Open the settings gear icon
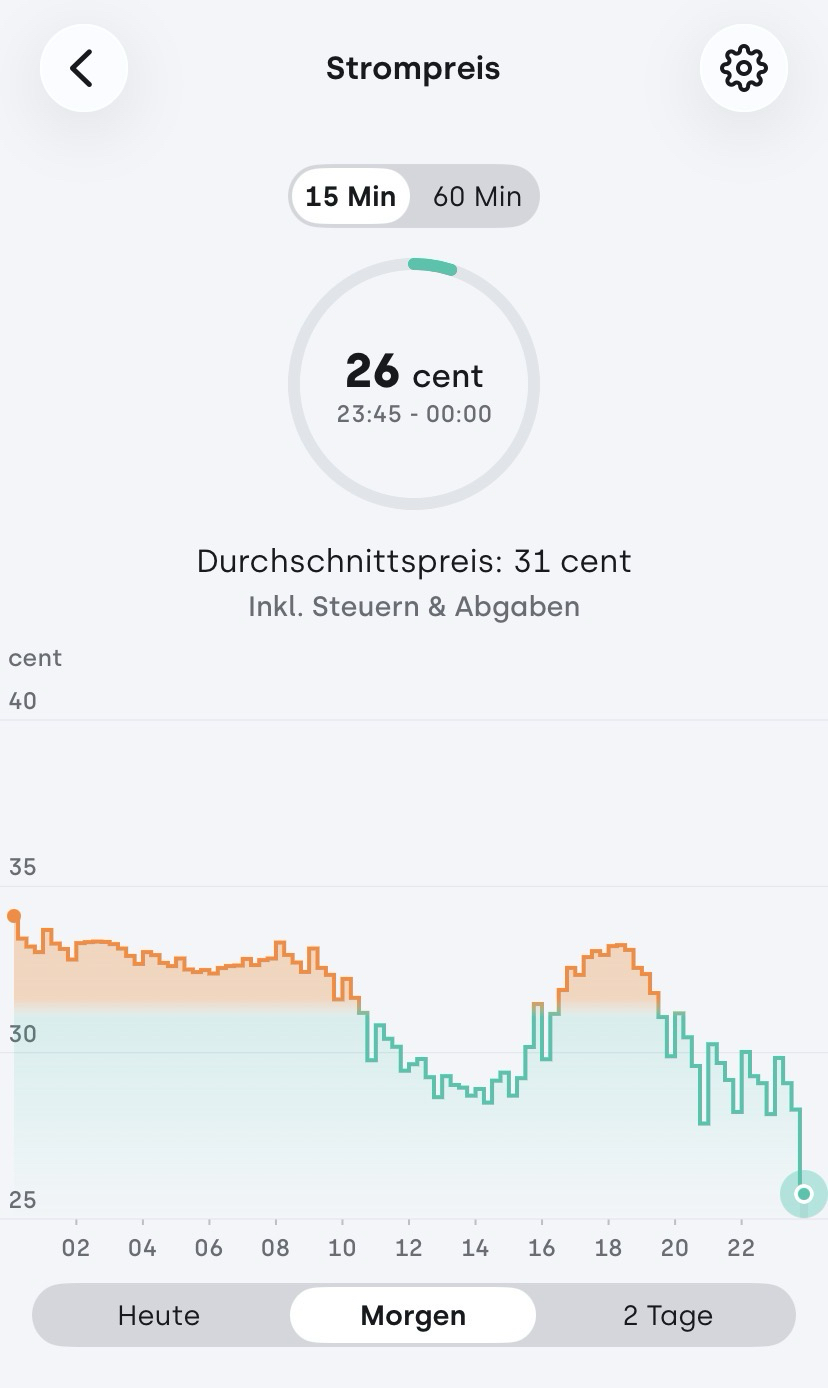Viewport: 828px width, 1388px height. [x=743, y=68]
